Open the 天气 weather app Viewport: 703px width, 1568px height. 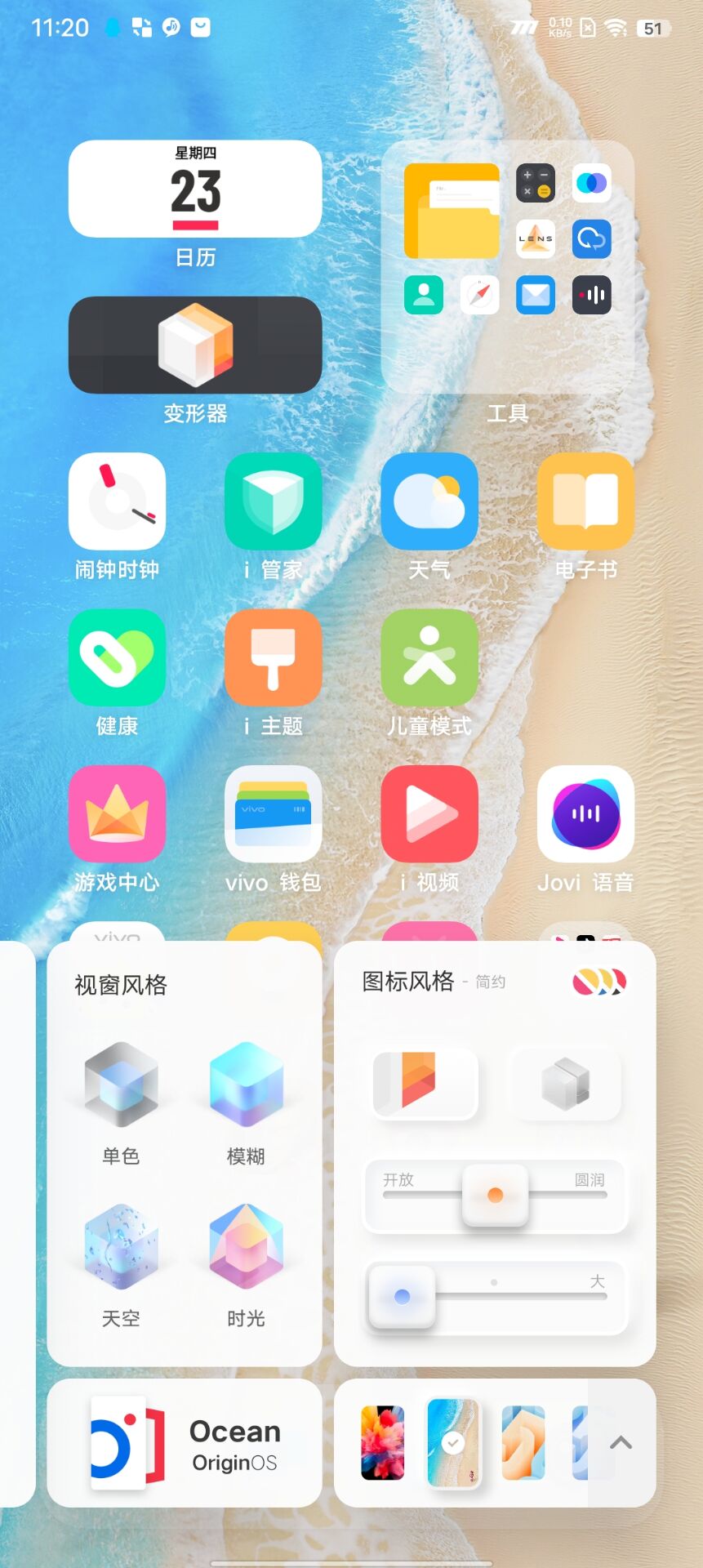[x=429, y=501]
